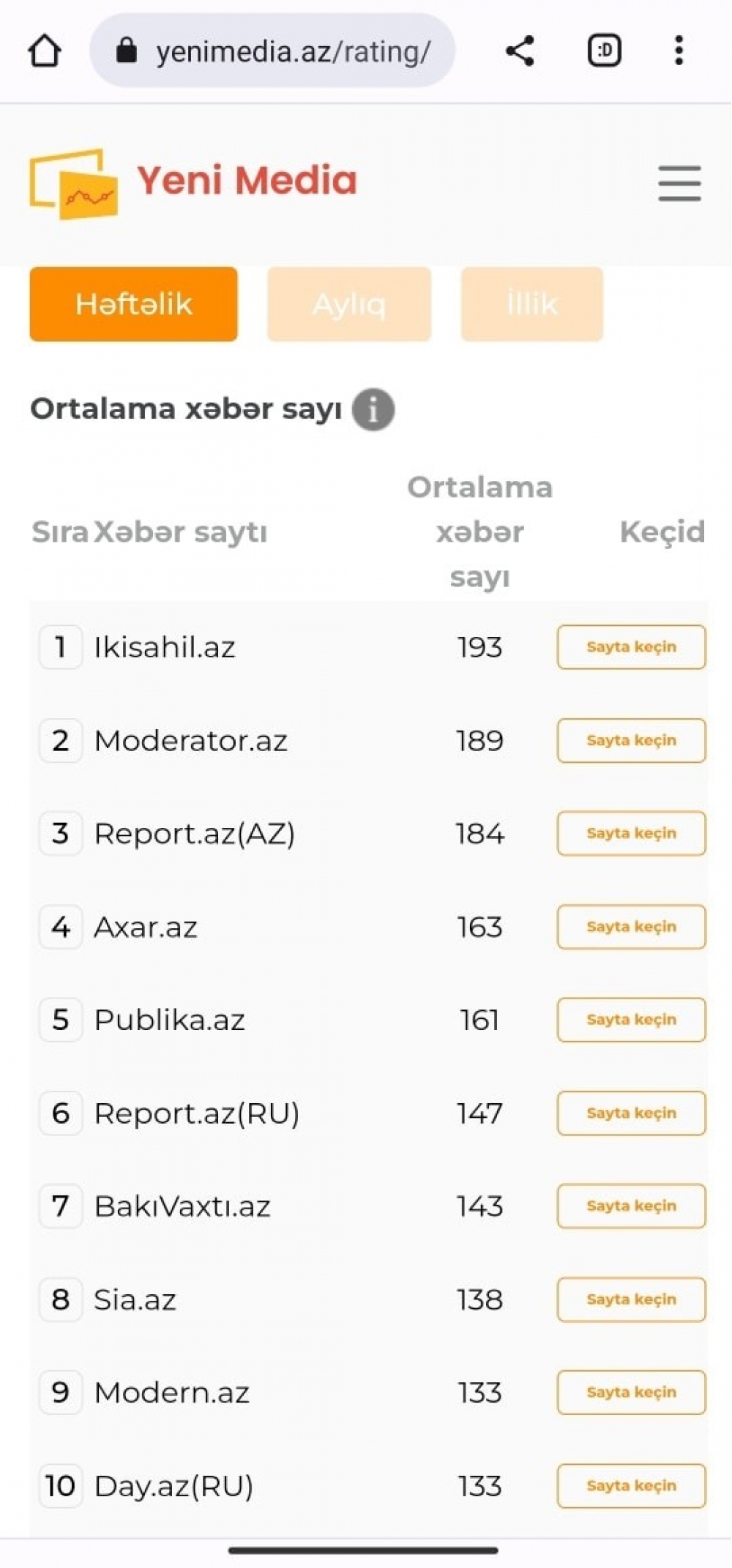Show info about Ortalama xəbər sayı
The height and width of the screenshot is (1568, 732).
373,409
